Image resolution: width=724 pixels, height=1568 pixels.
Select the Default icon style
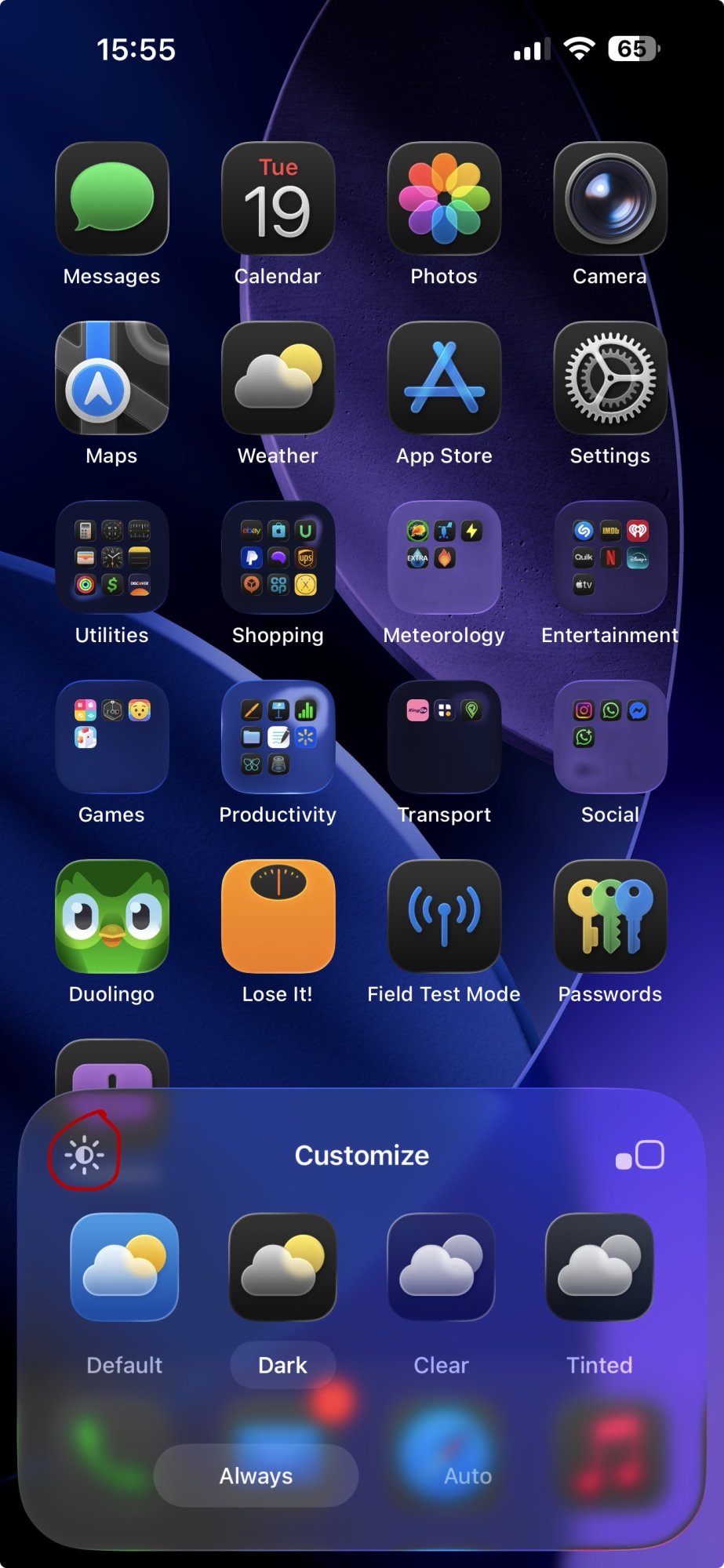coord(125,1267)
